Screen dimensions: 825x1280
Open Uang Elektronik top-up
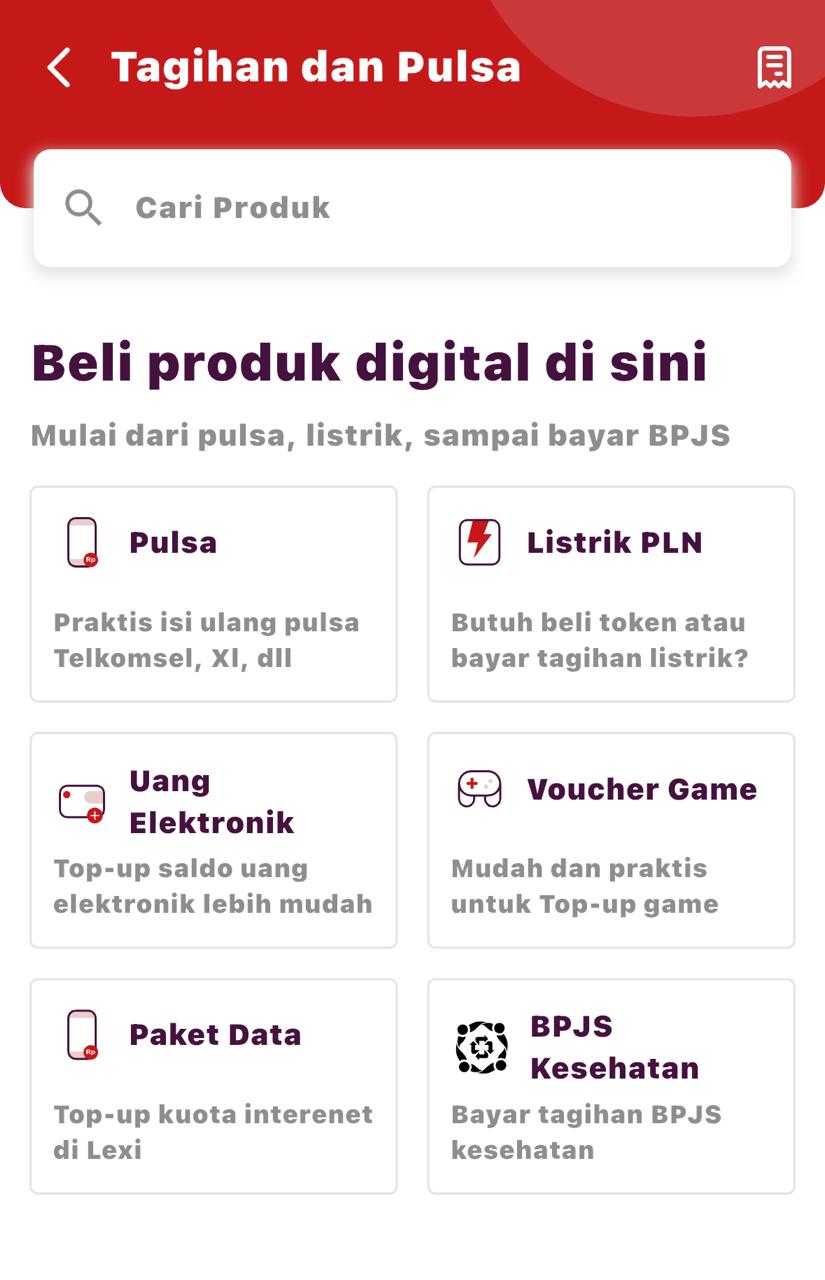pyautogui.click(x=213, y=840)
